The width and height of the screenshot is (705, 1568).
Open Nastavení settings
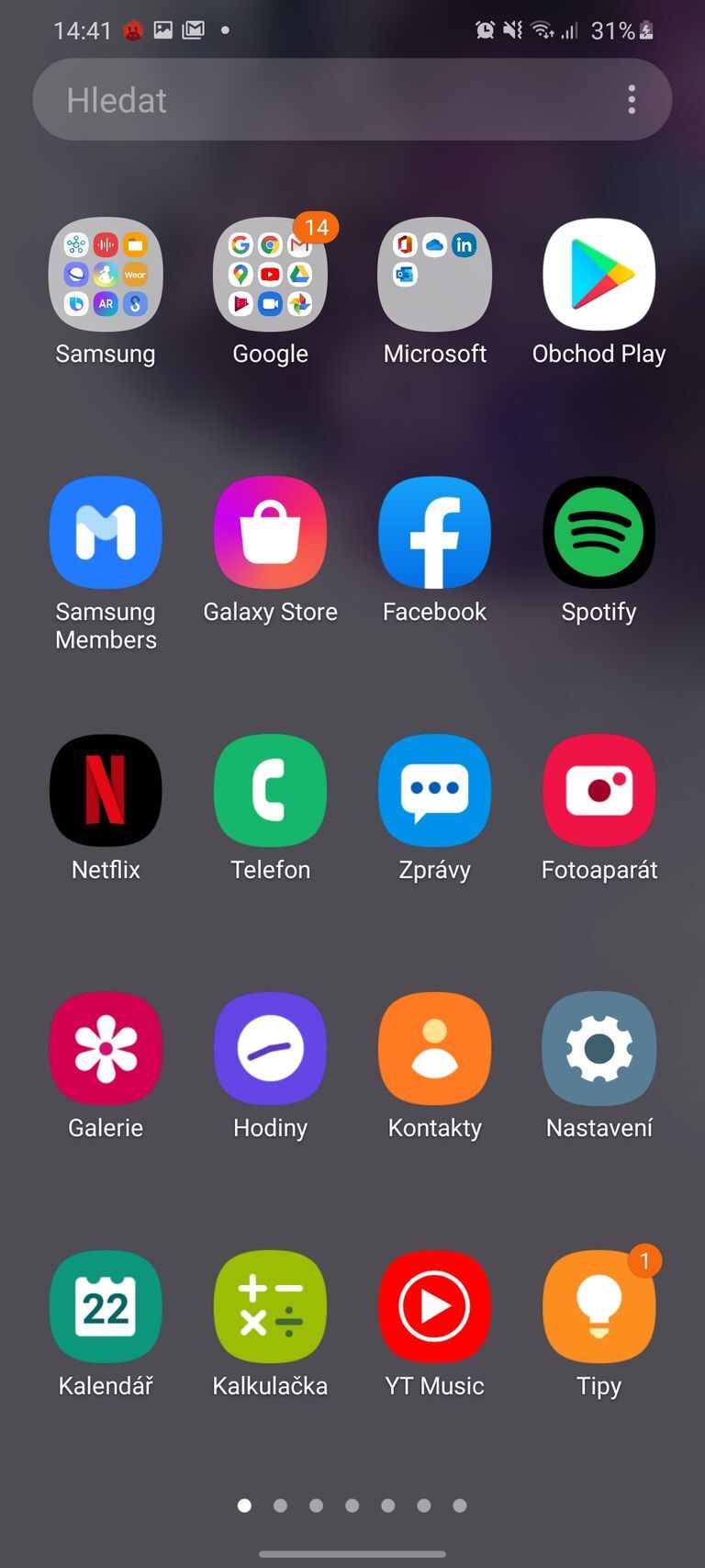click(599, 1049)
